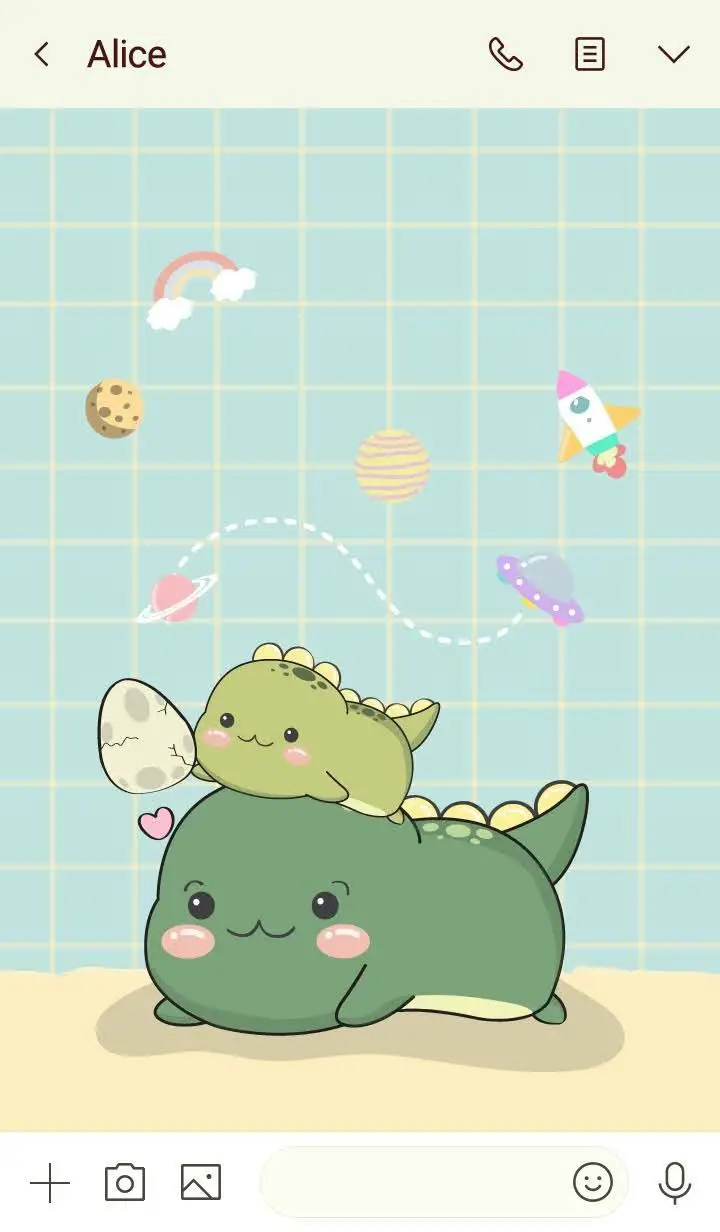Open the plus attachment menu

(49, 1183)
